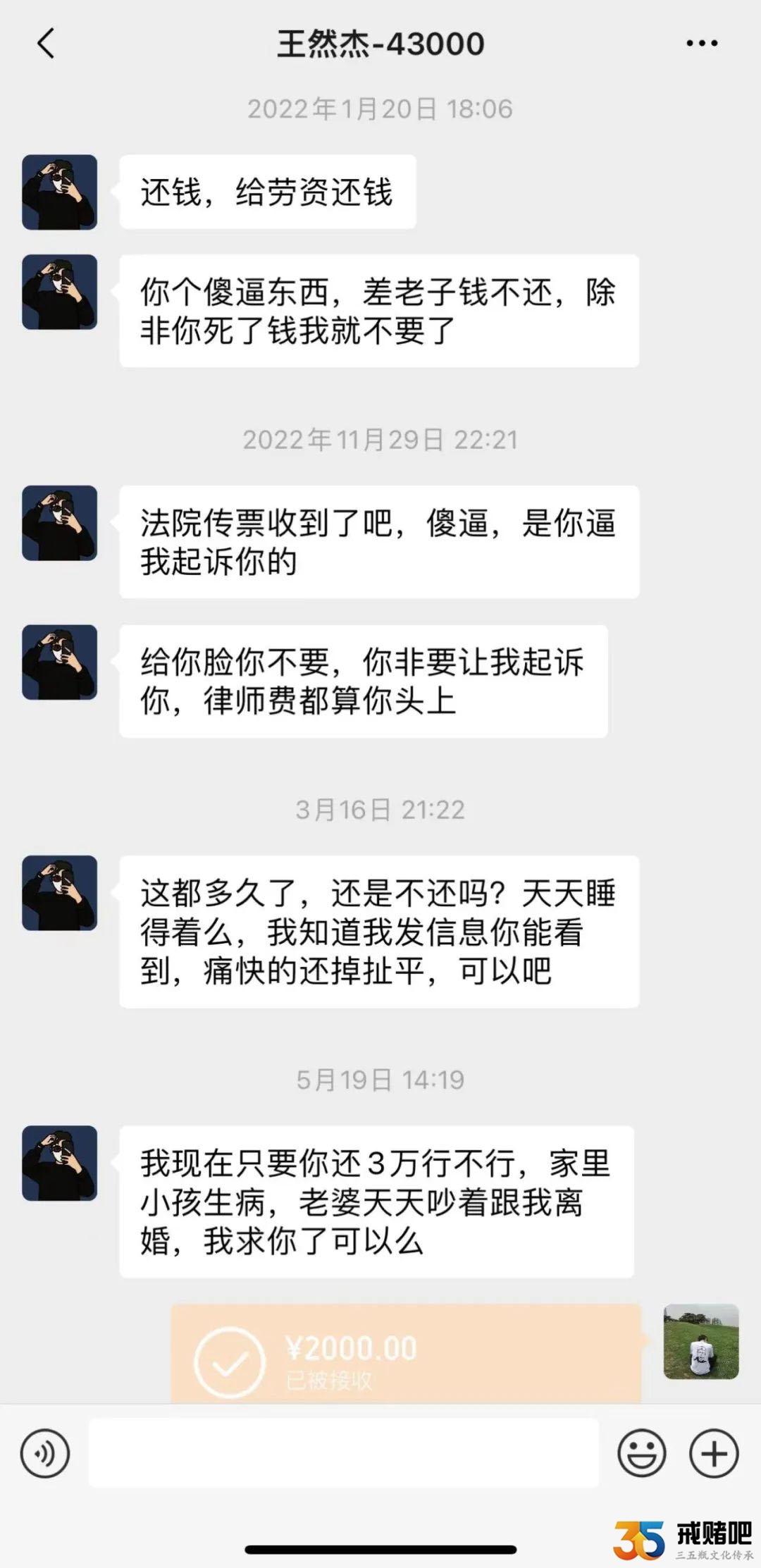This screenshot has height=1568, width=761.
Task: Open contact avatar beside 还钱，给劳资还钱
Action: (60, 192)
